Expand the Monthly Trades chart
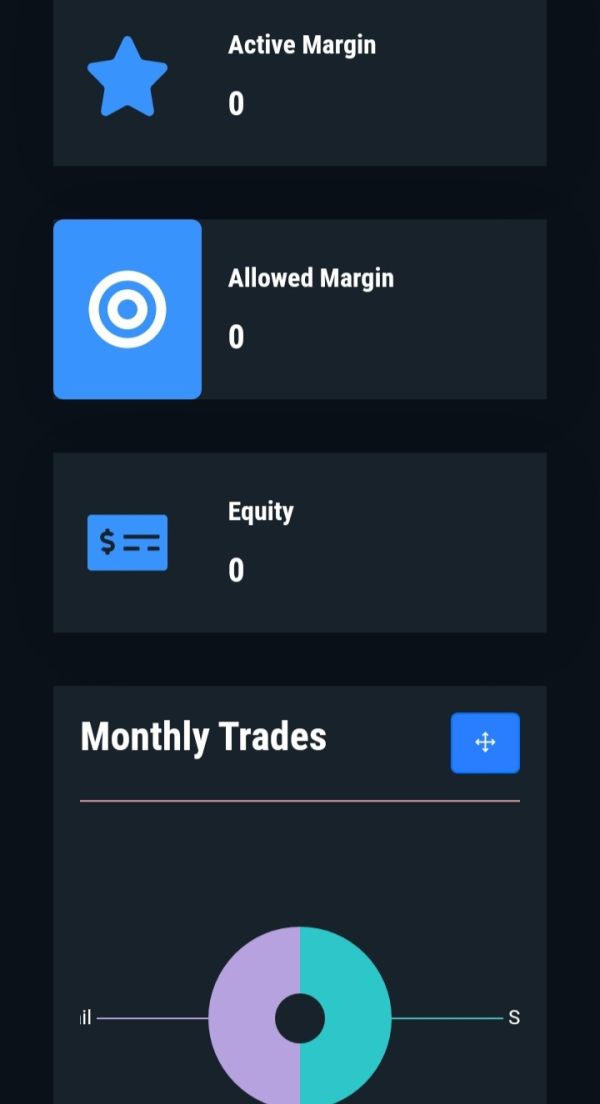This screenshot has width=600, height=1104. click(485, 743)
